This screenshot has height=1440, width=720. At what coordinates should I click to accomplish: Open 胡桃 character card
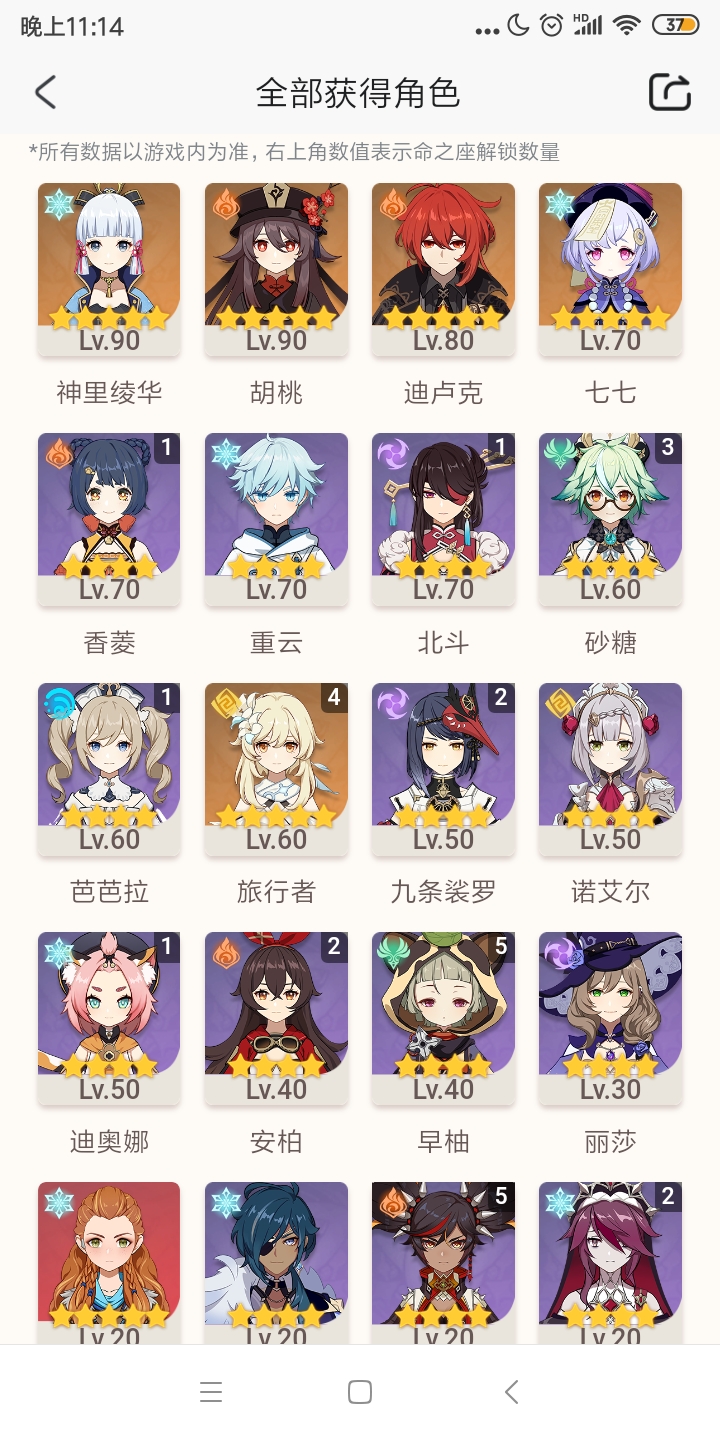pos(276,270)
